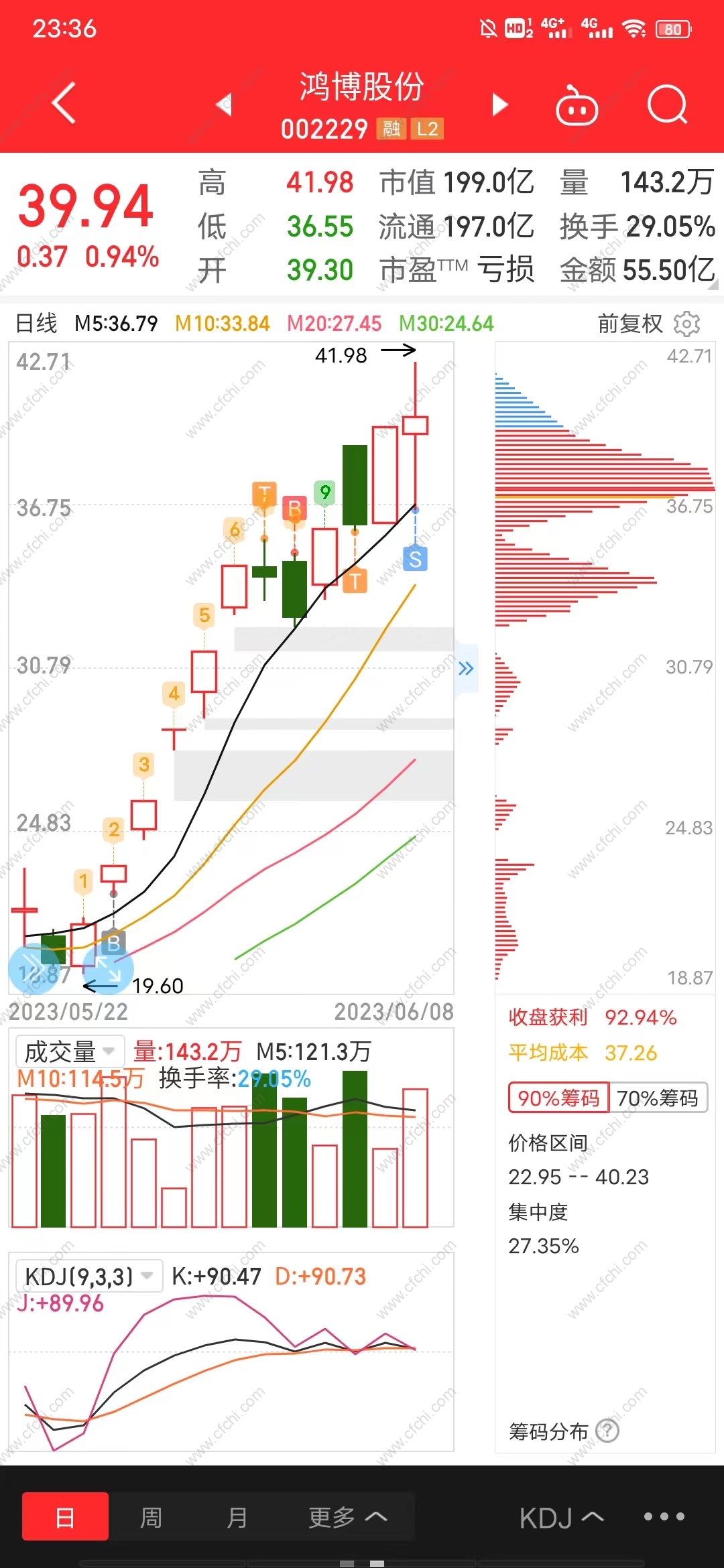Screen dimensions: 724x1568
Task: Collapse the chip distribution panel
Action: click(x=467, y=668)
